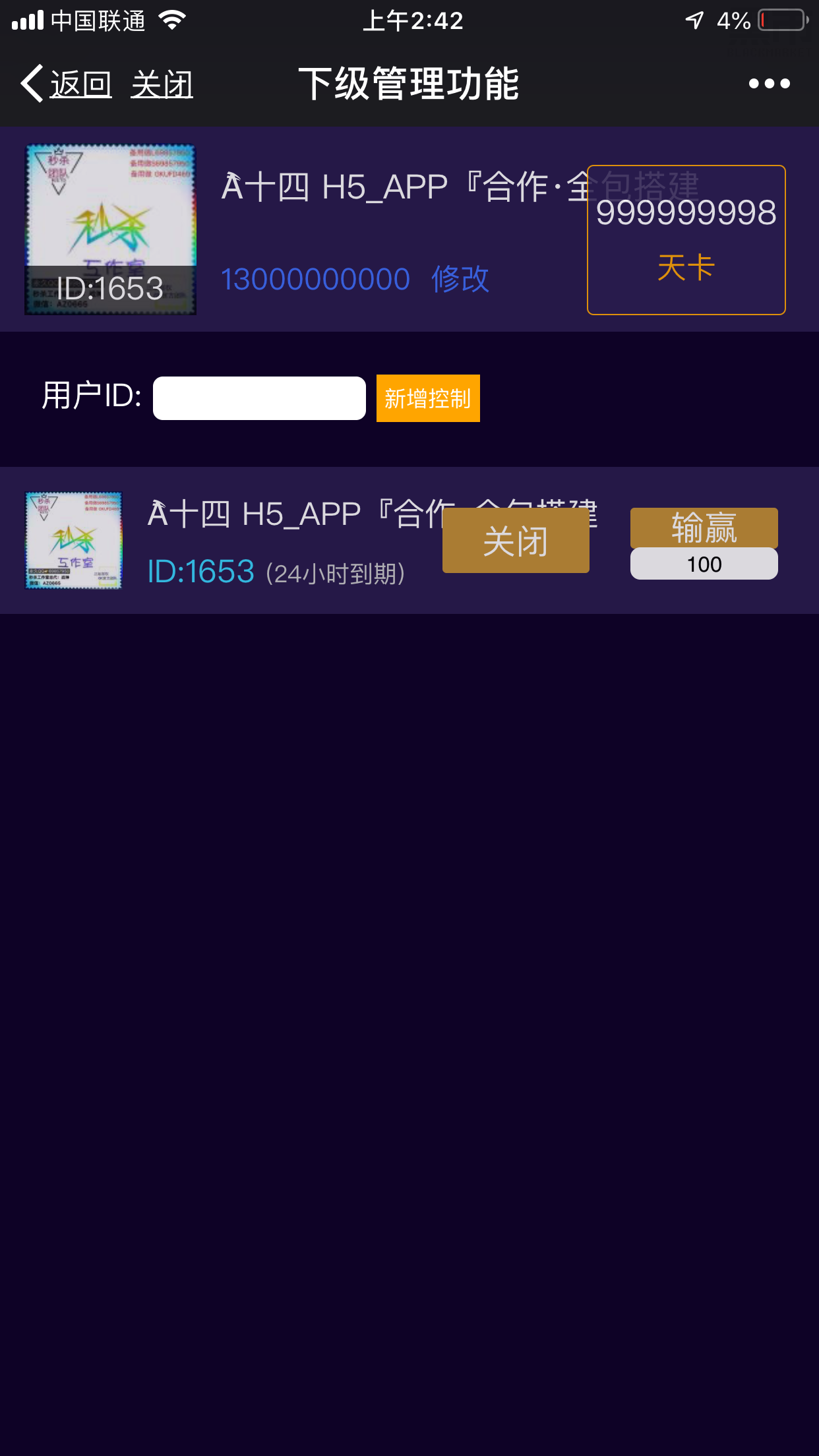Tap 修改 link next to phone number
The image size is (819, 1456).
point(460,279)
